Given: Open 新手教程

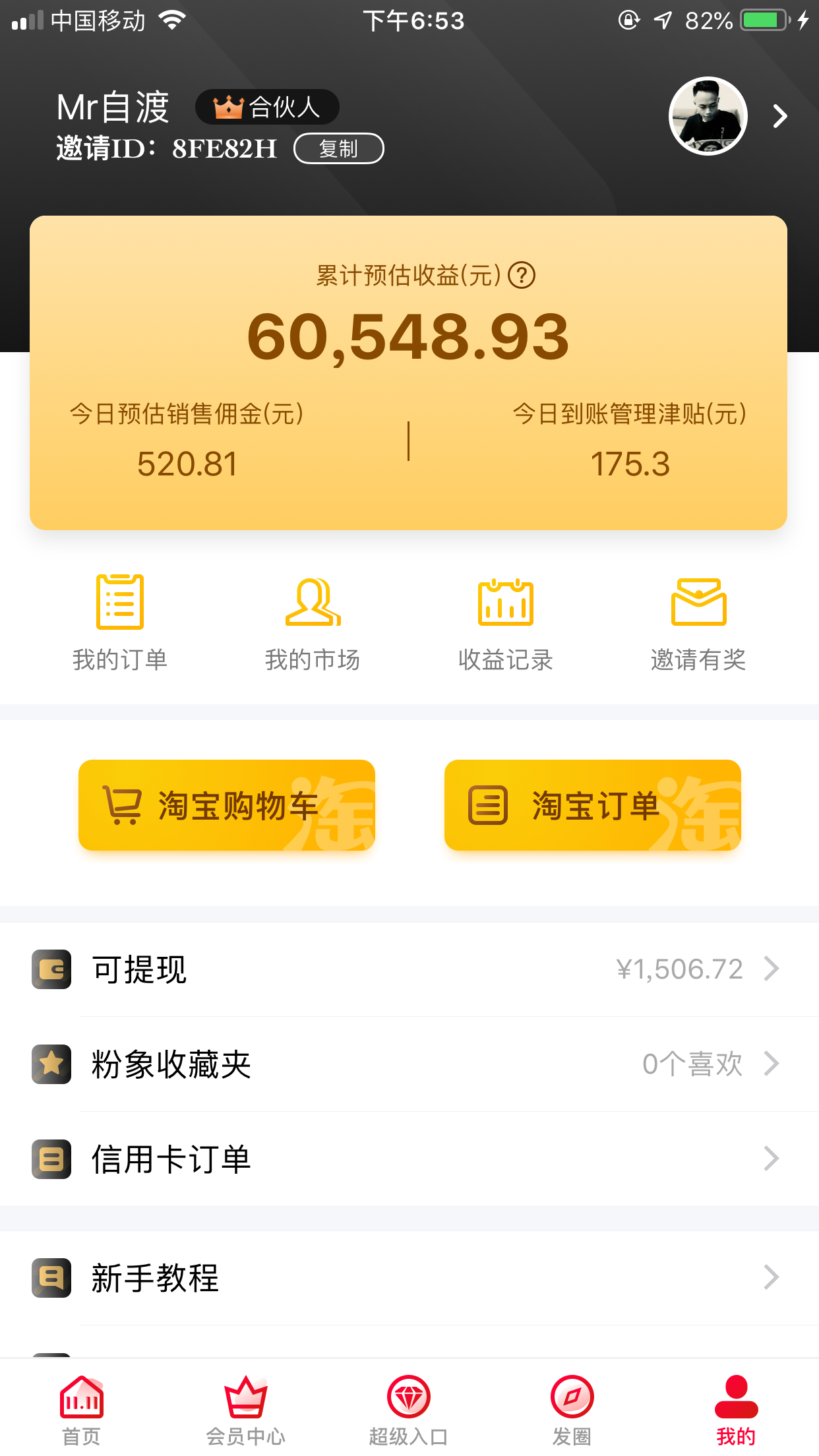Looking at the screenshot, I should tap(409, 1278).
